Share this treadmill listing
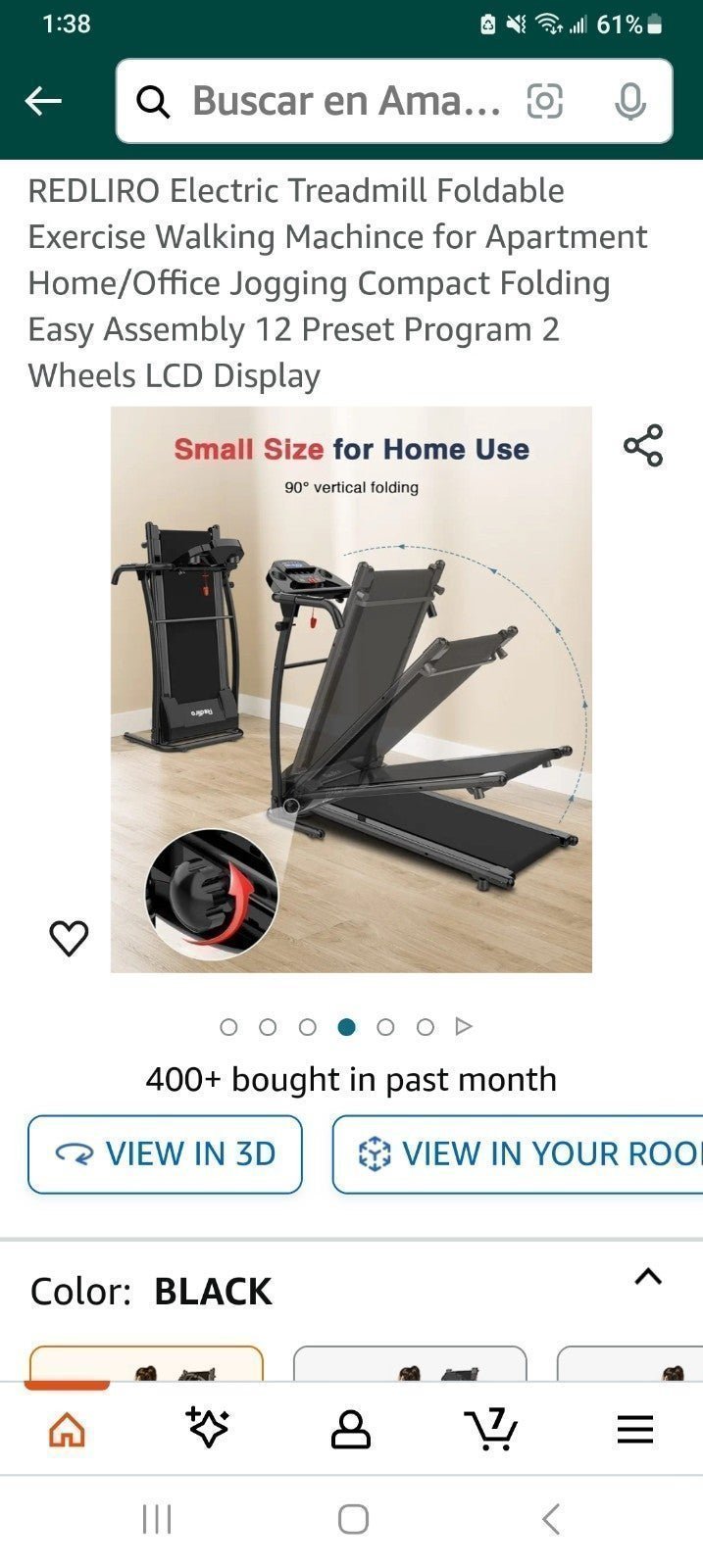This screenshot has height=1568, width=703. click(x=643, y=446)
